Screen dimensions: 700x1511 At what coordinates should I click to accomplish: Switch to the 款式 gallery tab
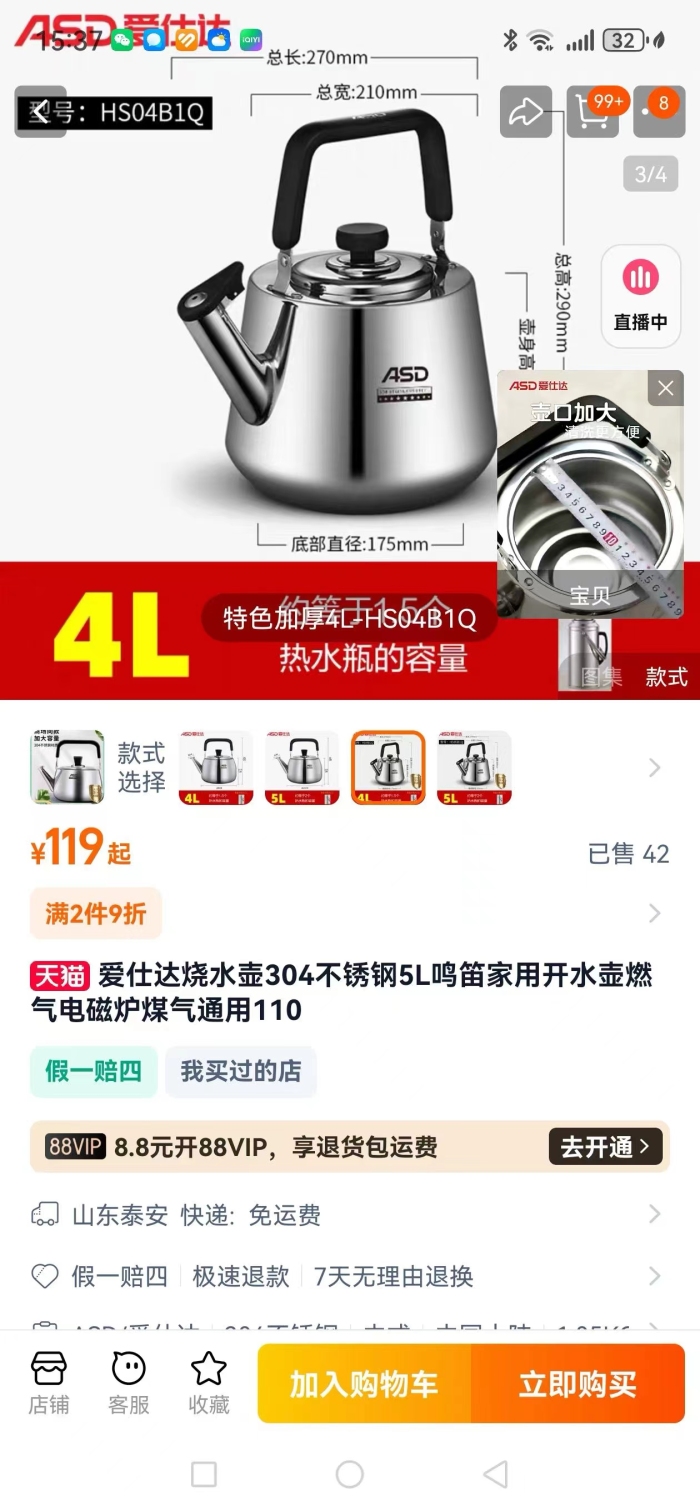tap(666, 677)
